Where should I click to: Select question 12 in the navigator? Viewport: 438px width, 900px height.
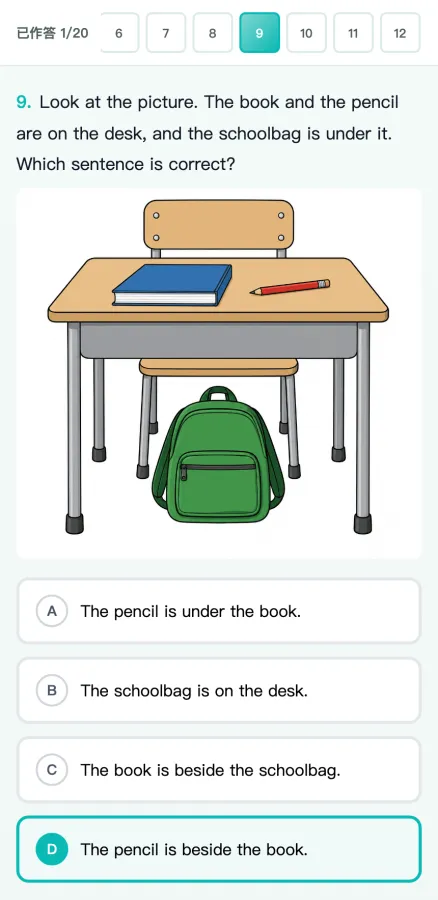[400, 33]
